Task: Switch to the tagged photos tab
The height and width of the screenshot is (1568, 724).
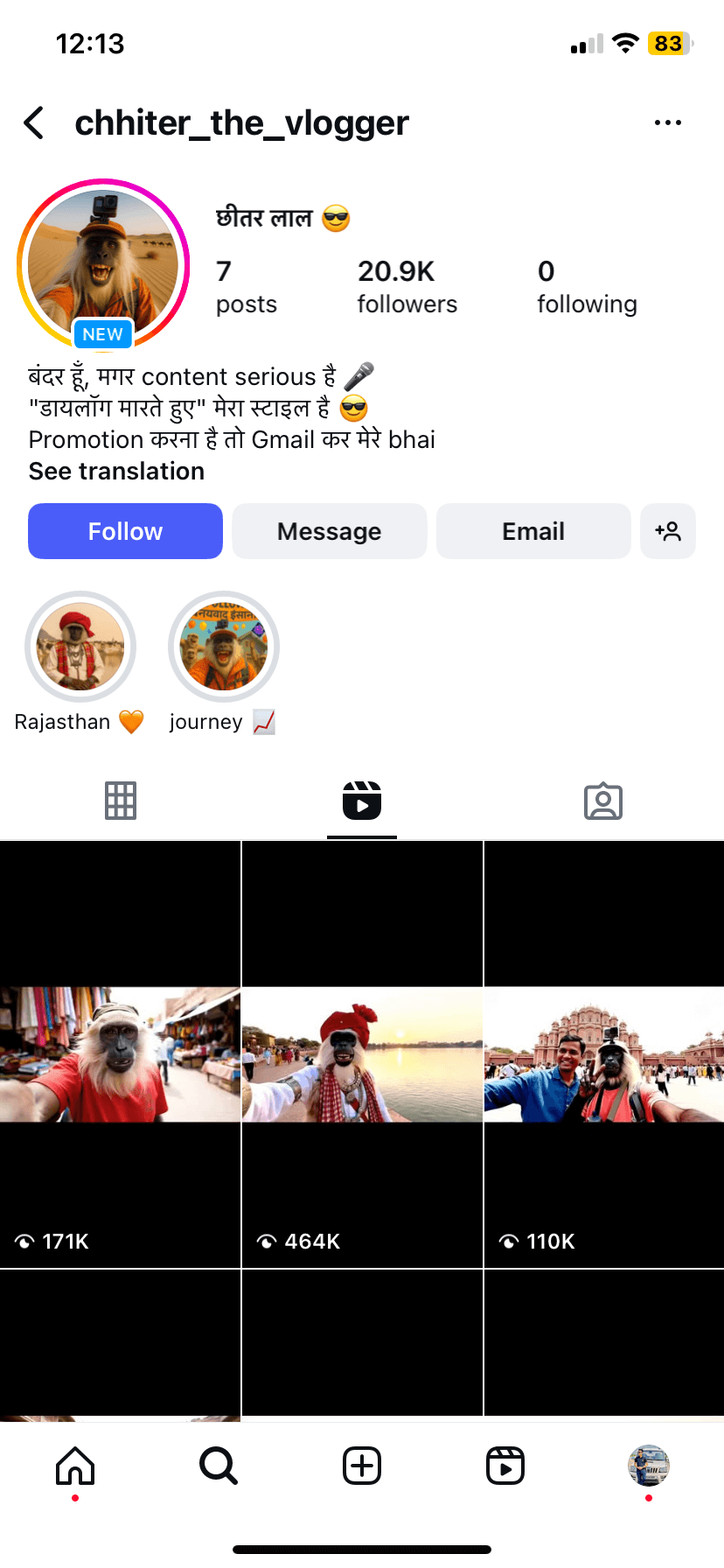Action: (602, 801)
